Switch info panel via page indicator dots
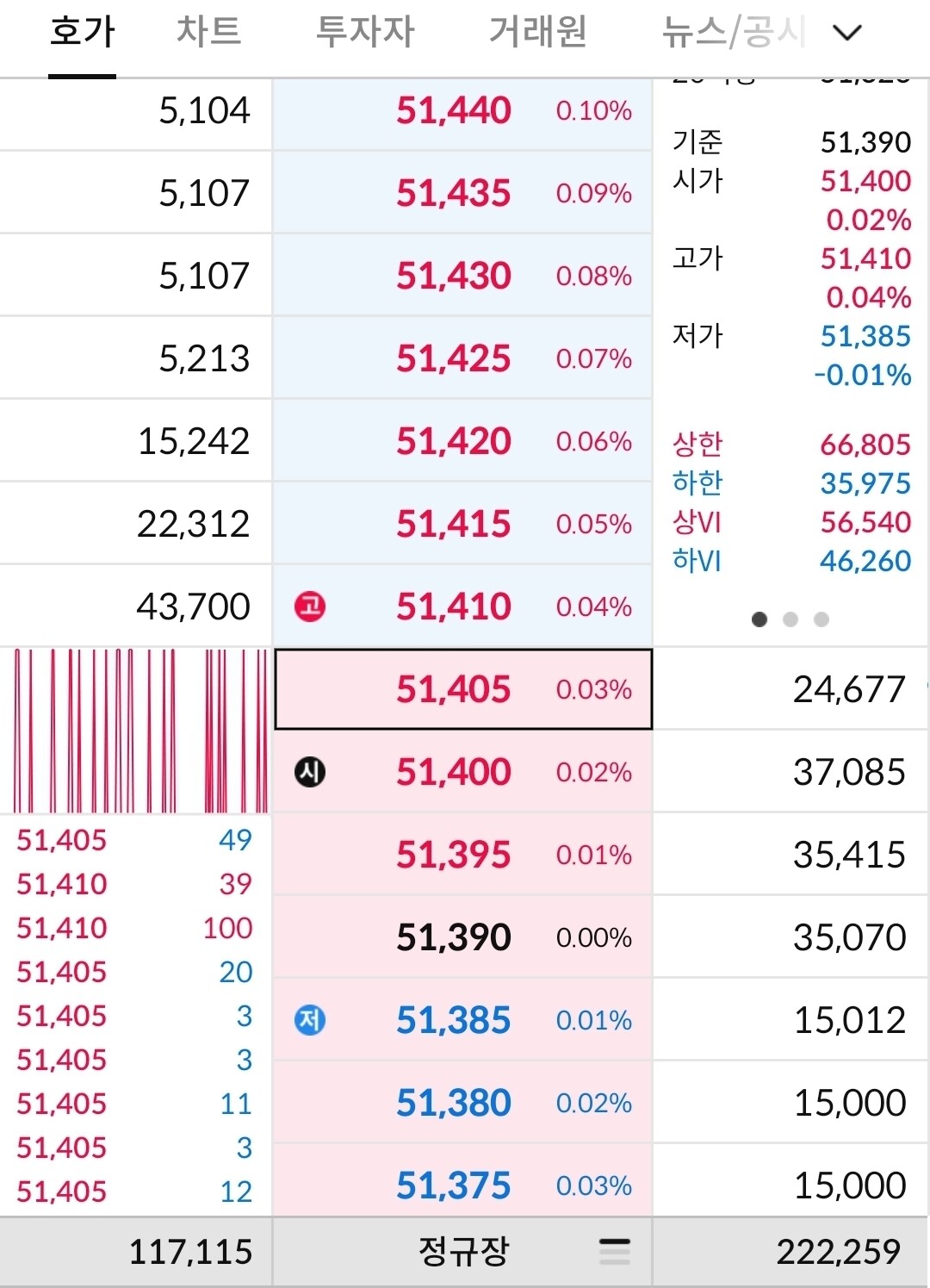This screenshot has height=1288, width=930. click(x=790, y=619)
